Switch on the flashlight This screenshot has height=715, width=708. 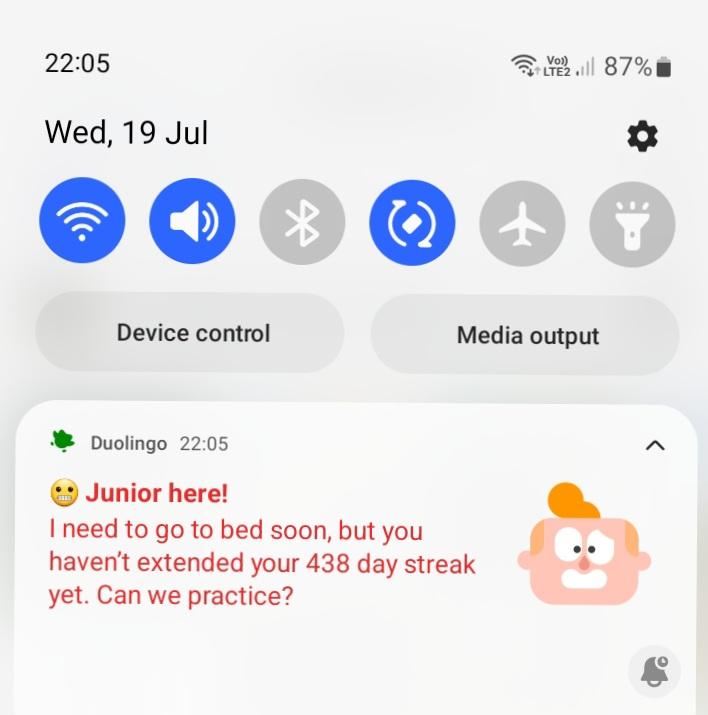(x=632, y=222)
